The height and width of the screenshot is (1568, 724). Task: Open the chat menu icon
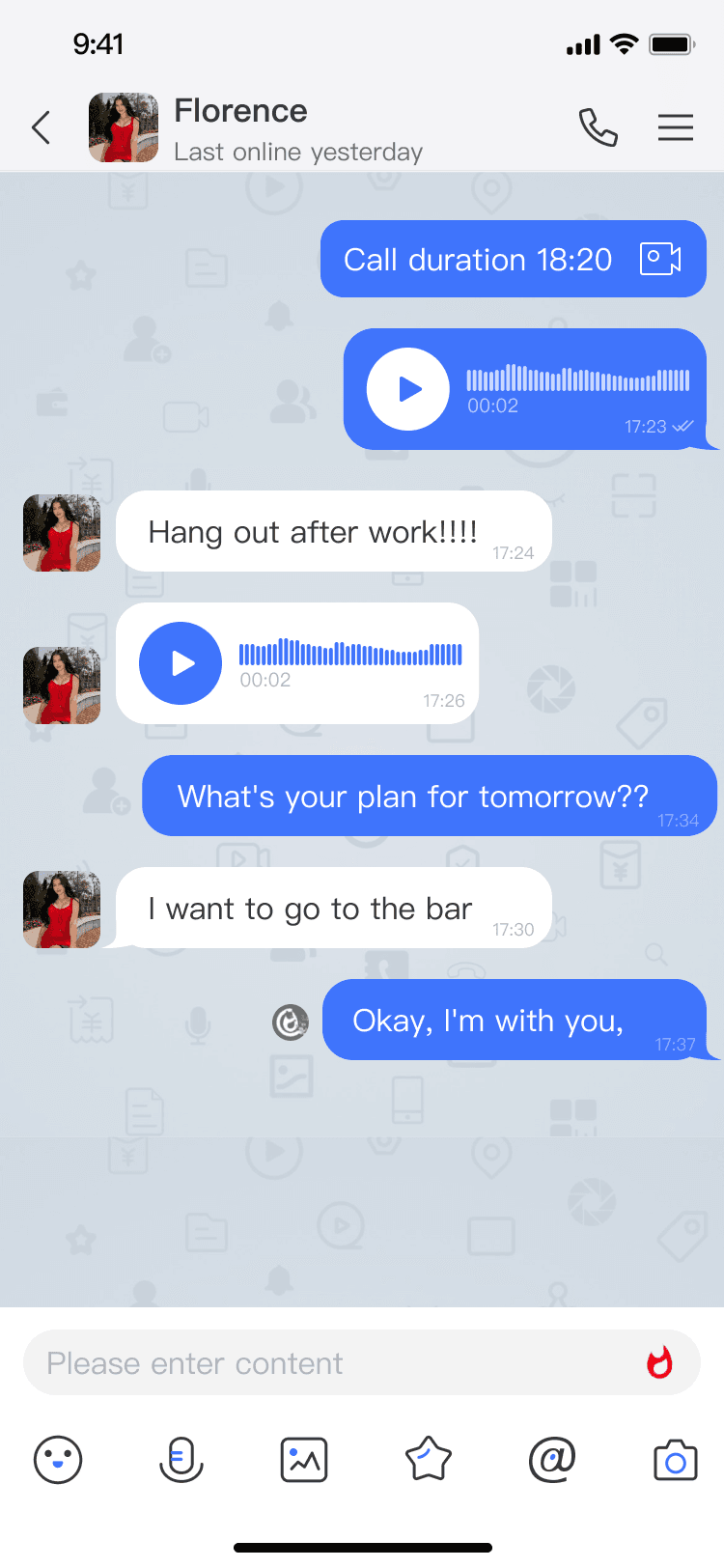(676, 127)
